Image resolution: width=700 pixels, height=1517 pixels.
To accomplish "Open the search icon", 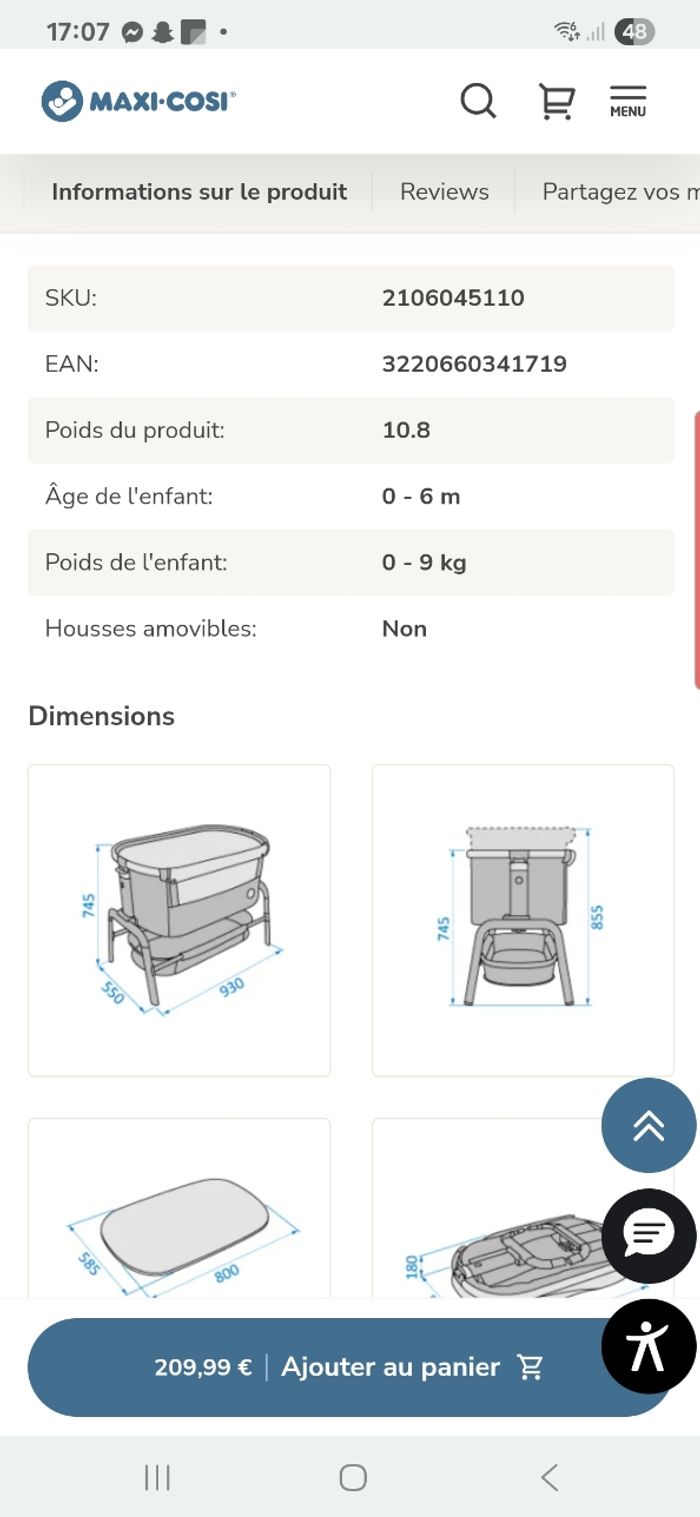I will pos(478,101).
